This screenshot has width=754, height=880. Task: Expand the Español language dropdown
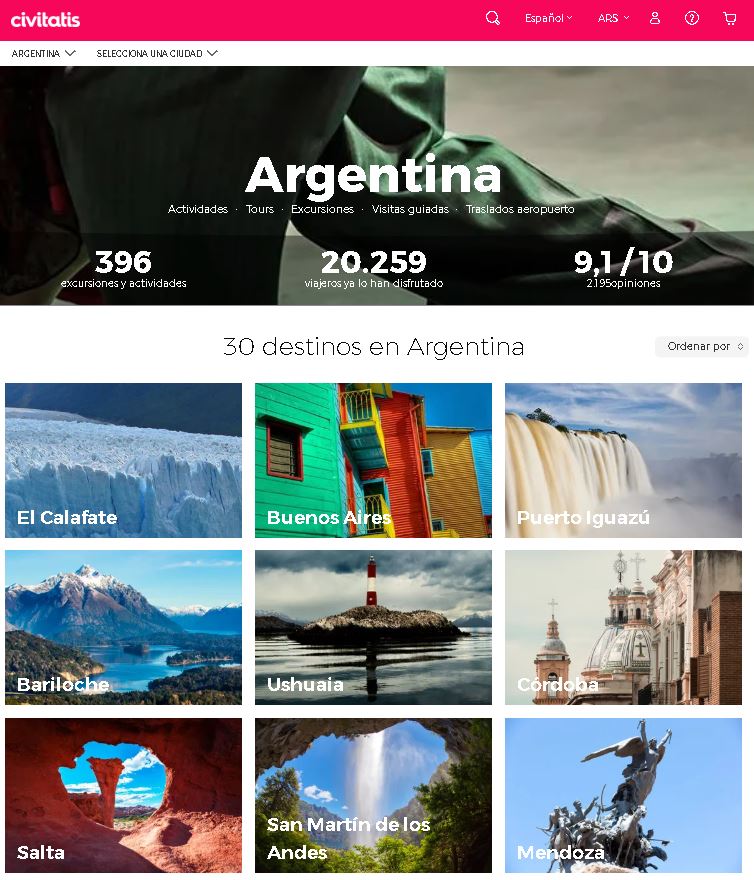[548, 18]
